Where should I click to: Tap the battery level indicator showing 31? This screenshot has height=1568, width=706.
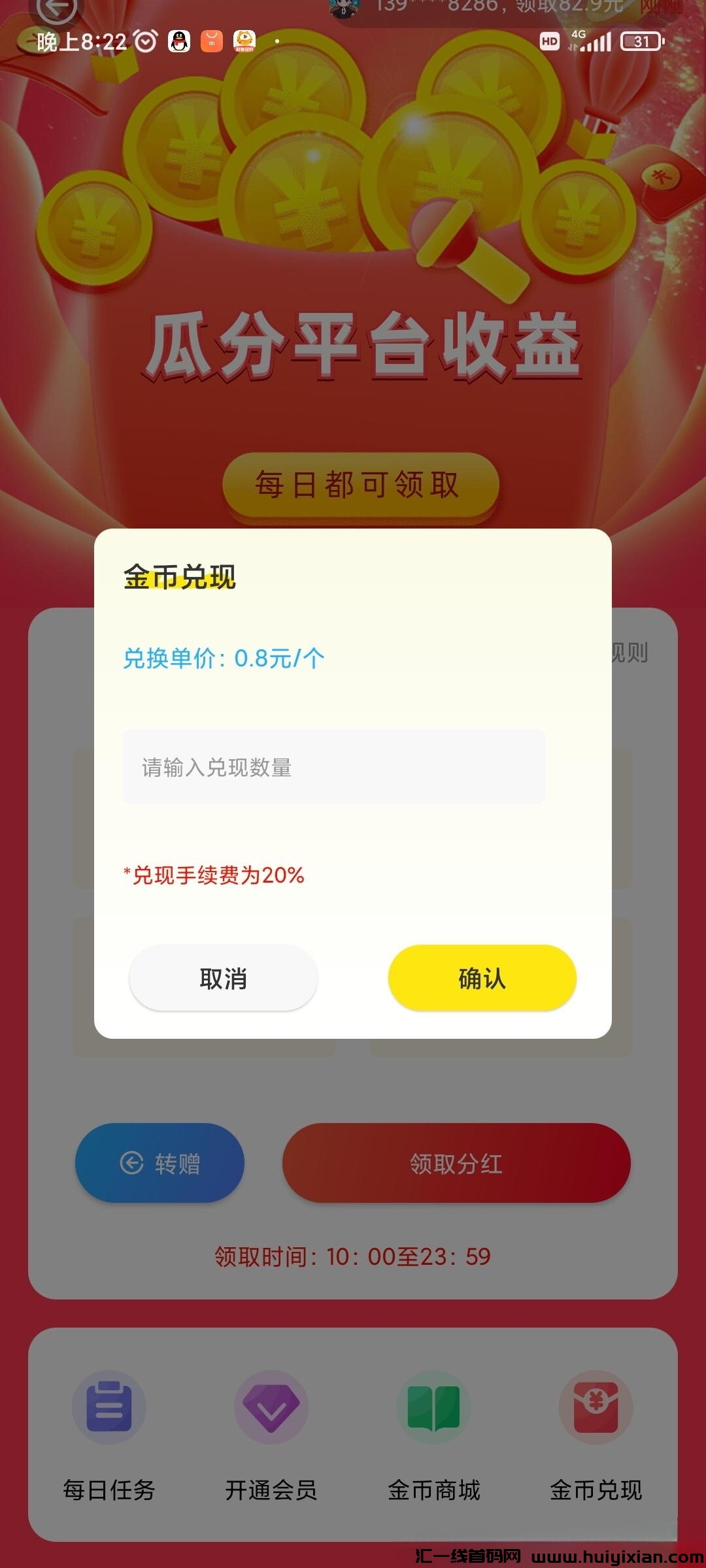pyautogui.click(x=643, y=41)
